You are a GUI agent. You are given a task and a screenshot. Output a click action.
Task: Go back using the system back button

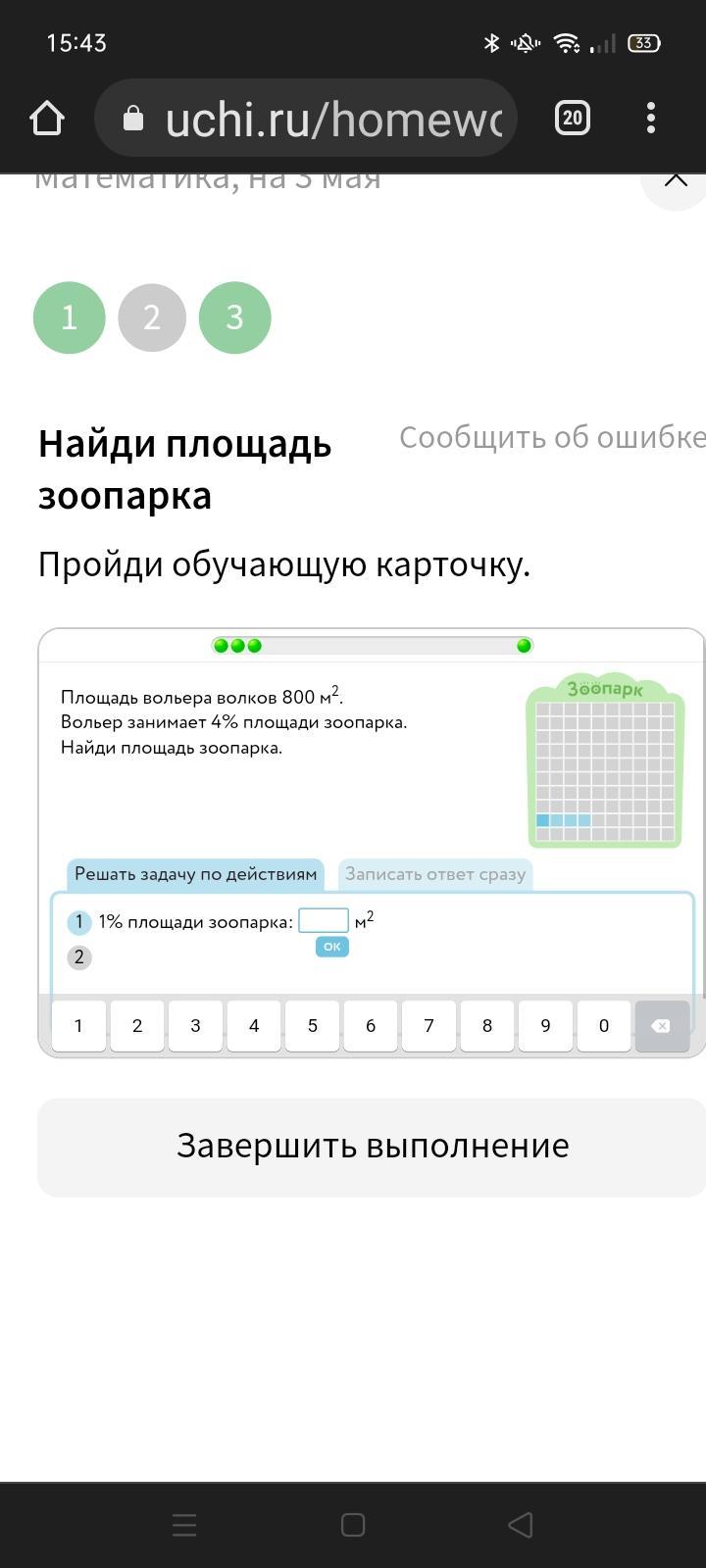coord(521,1525)
